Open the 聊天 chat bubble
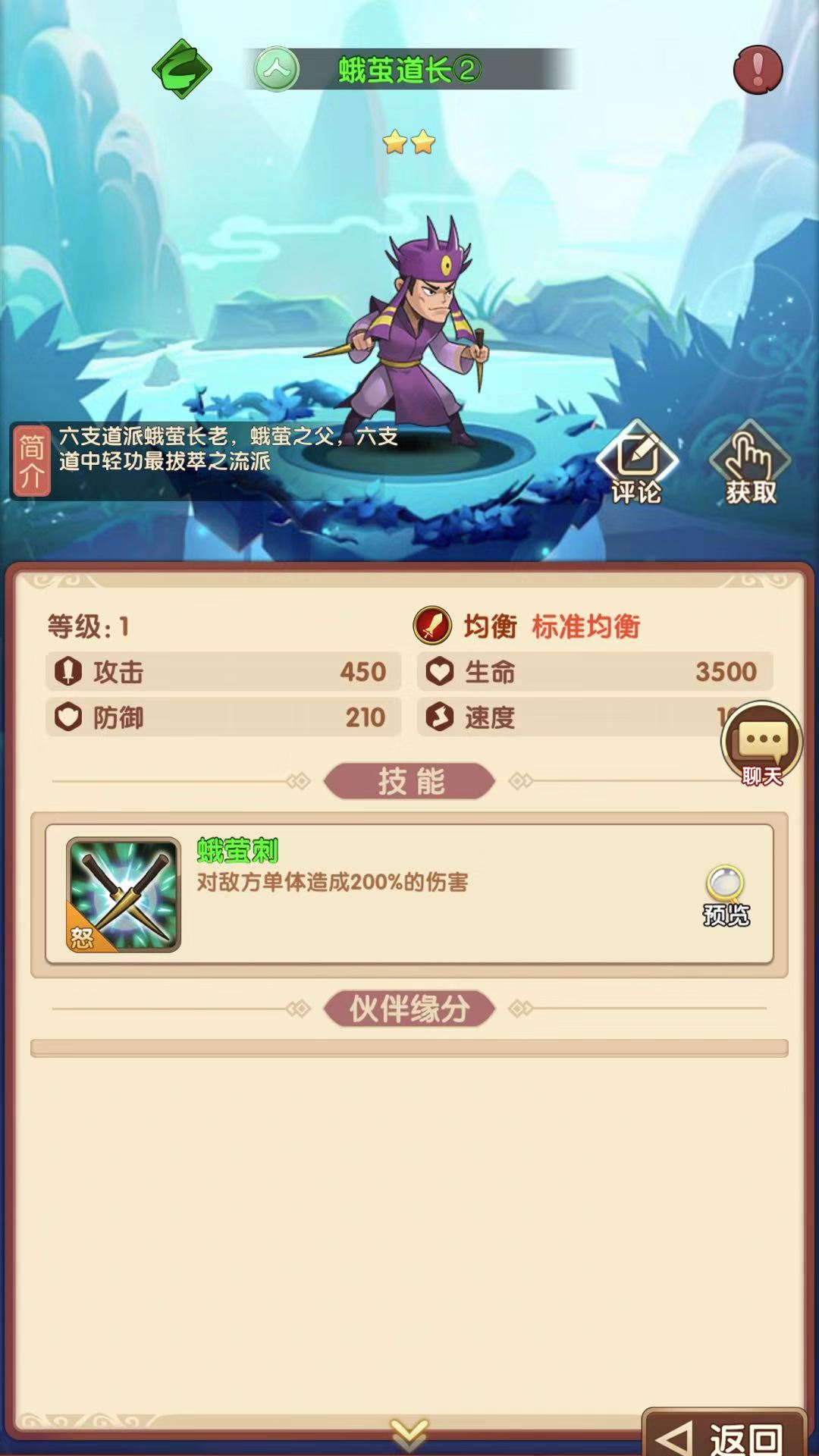 coord(761,745)
